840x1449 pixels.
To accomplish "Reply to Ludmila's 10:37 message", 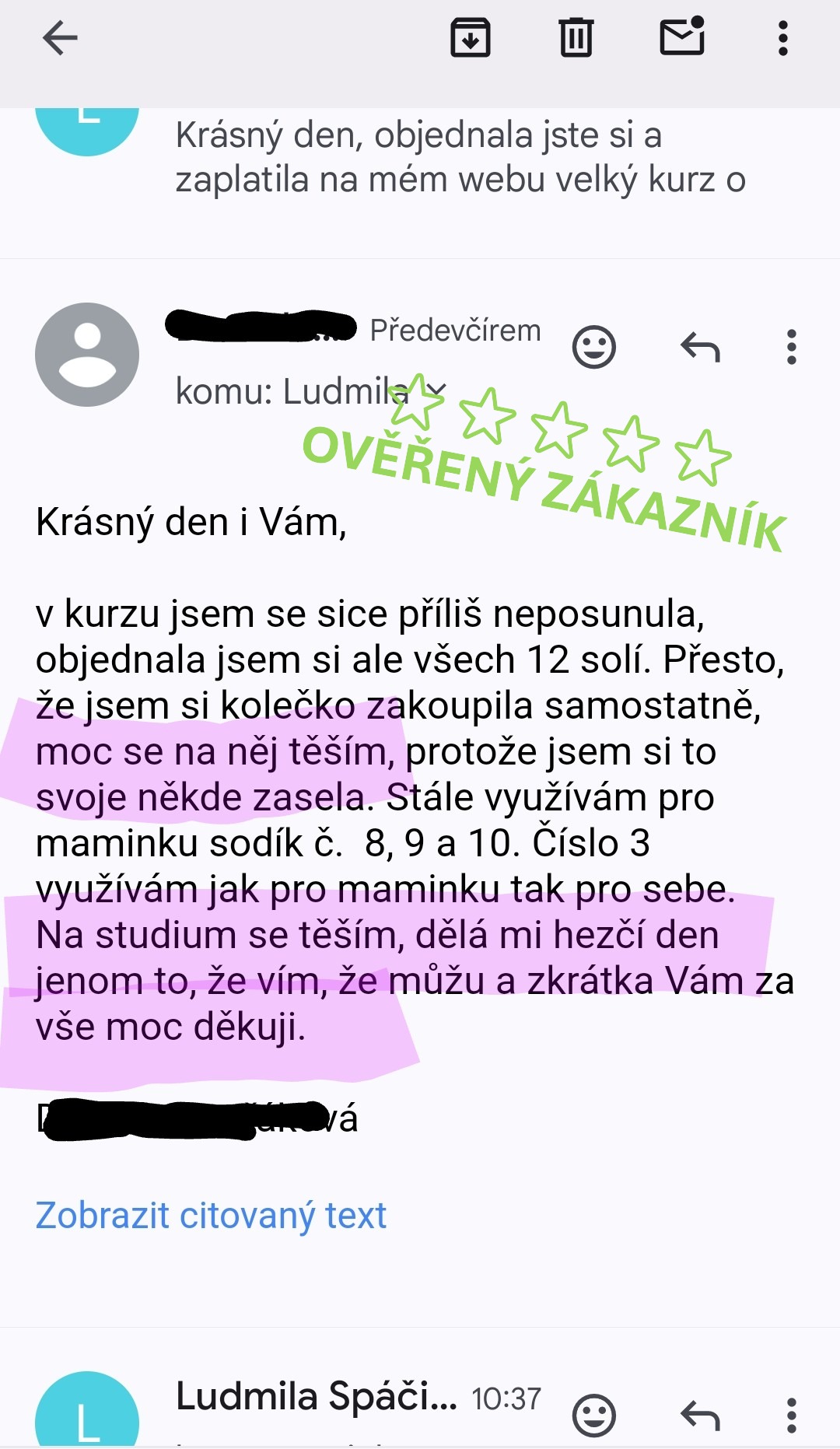I will click(700, 1415).
